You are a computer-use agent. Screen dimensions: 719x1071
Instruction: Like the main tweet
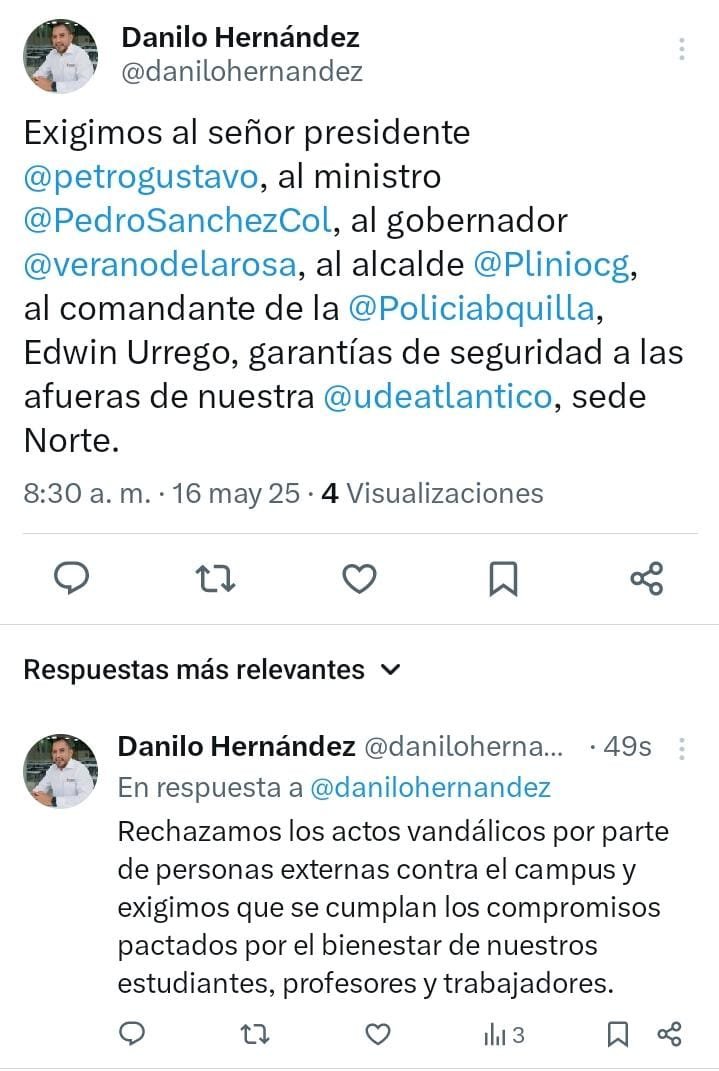click(x=359, y=578)
